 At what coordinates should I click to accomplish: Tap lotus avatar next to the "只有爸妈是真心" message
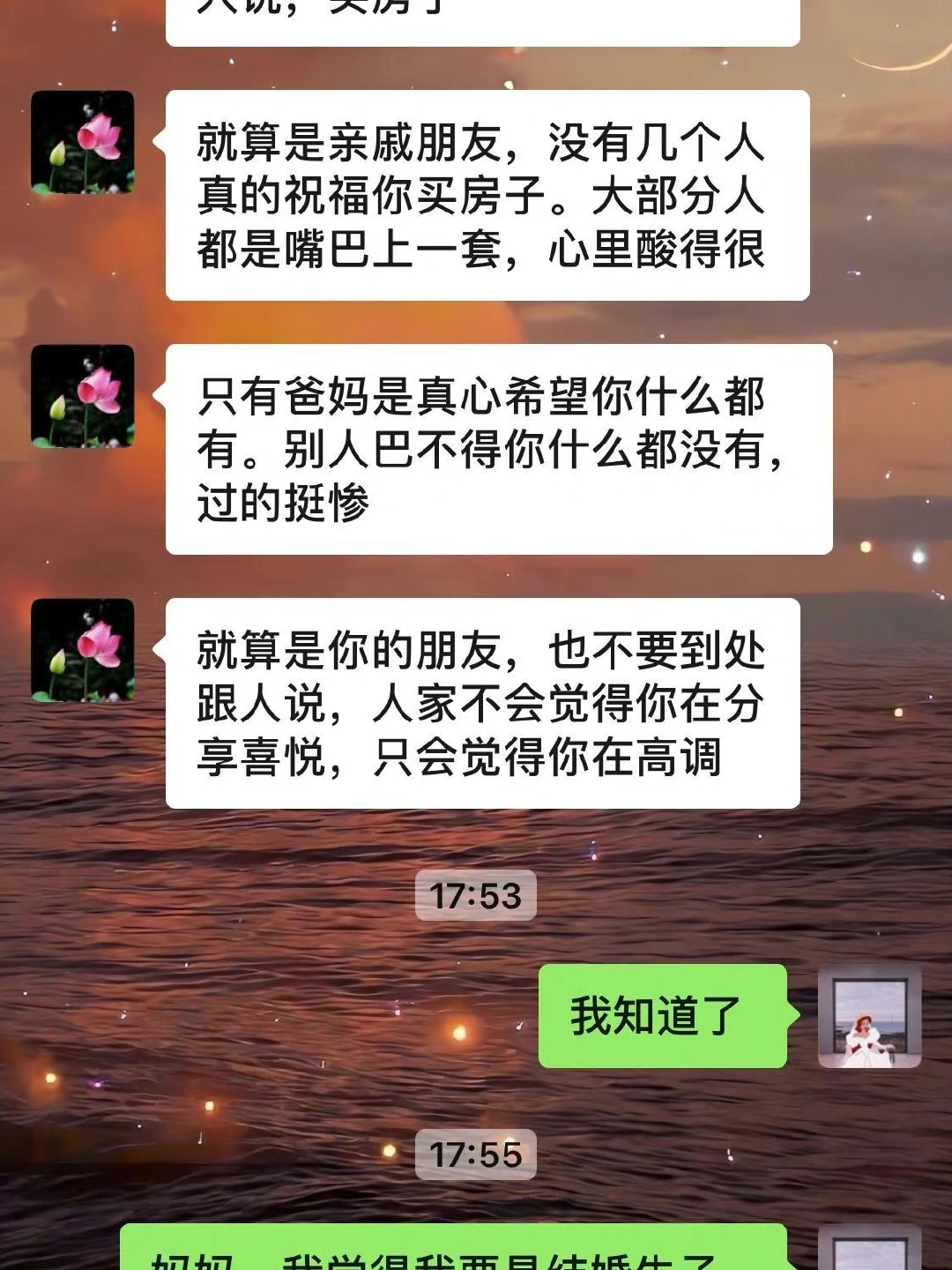click(x=83, y=396)
